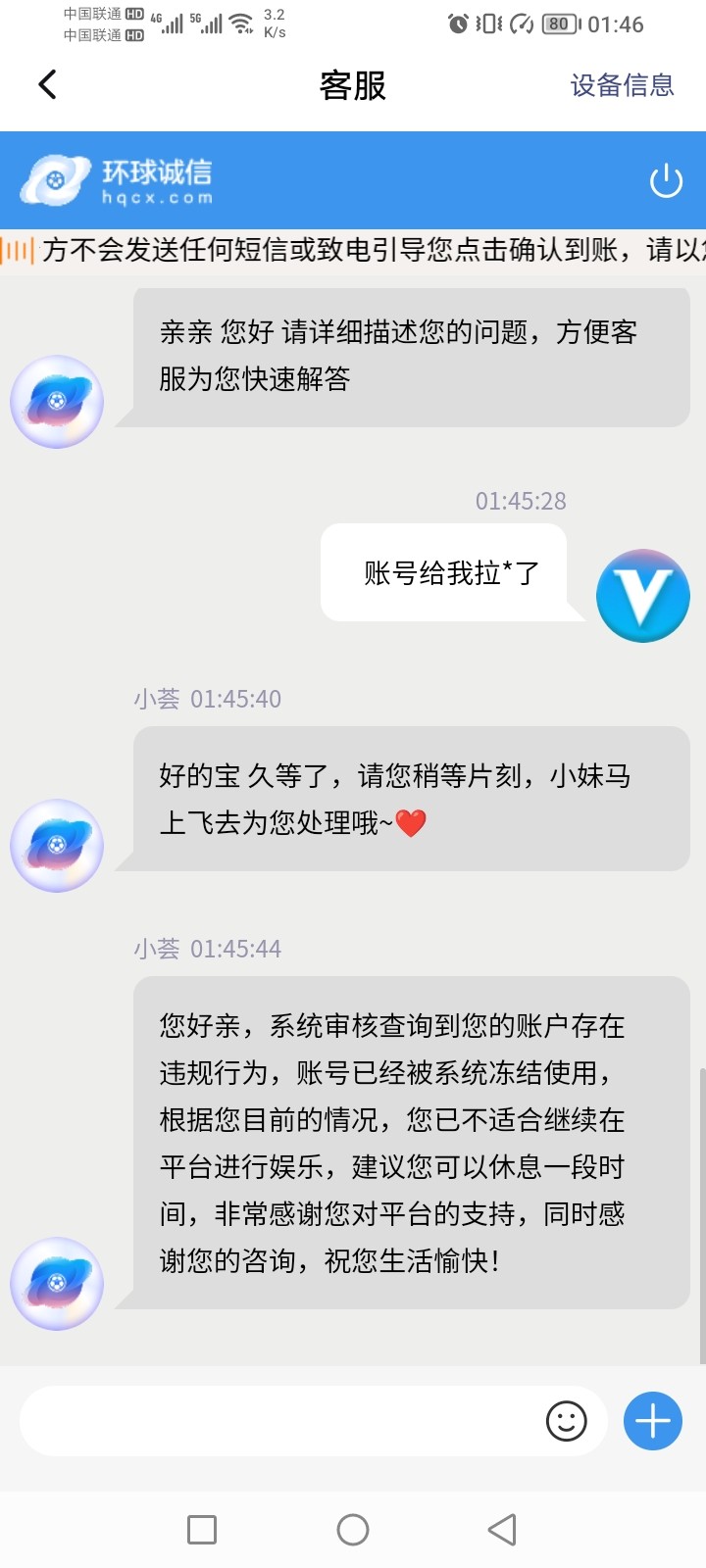Open the plus attachment menu

coord(653,1421)
